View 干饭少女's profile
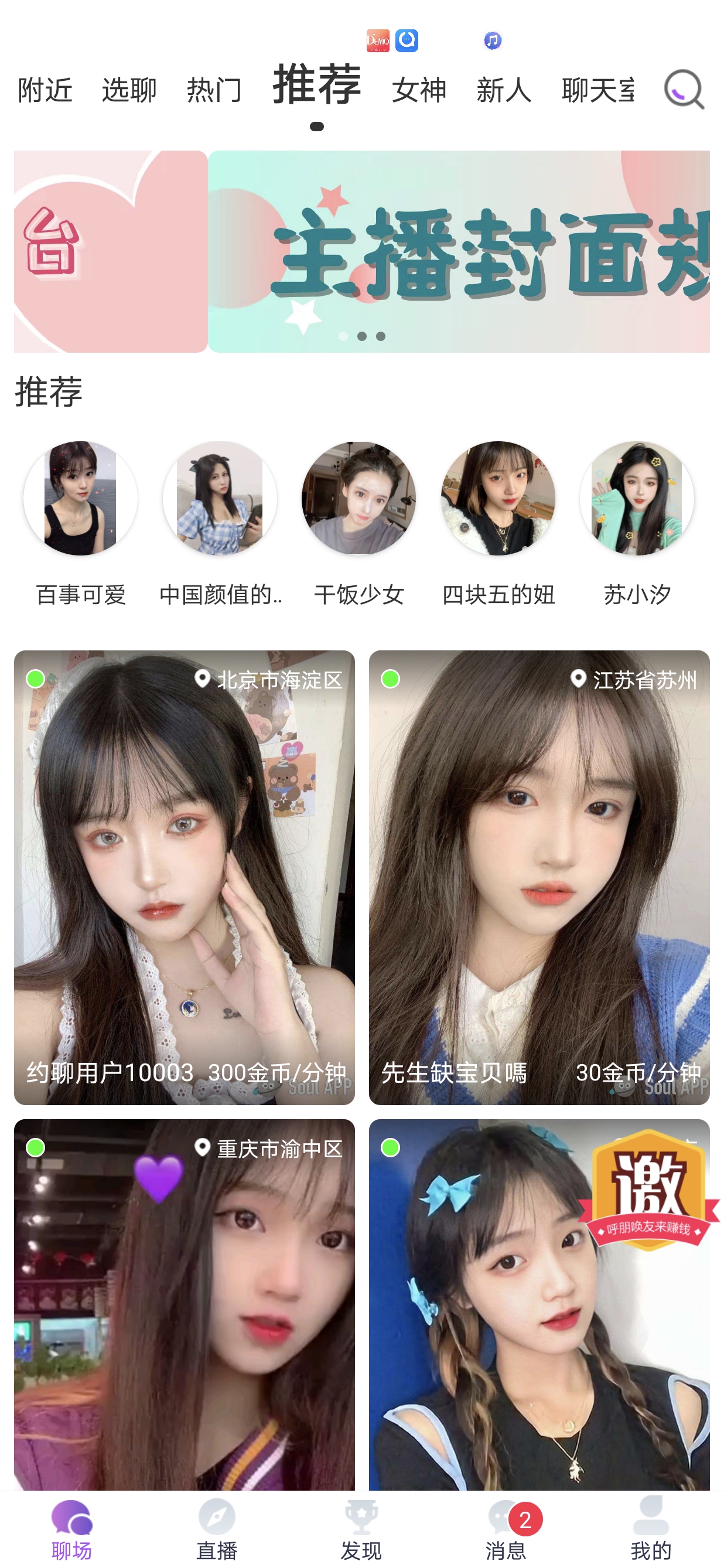 click(359, 499)
